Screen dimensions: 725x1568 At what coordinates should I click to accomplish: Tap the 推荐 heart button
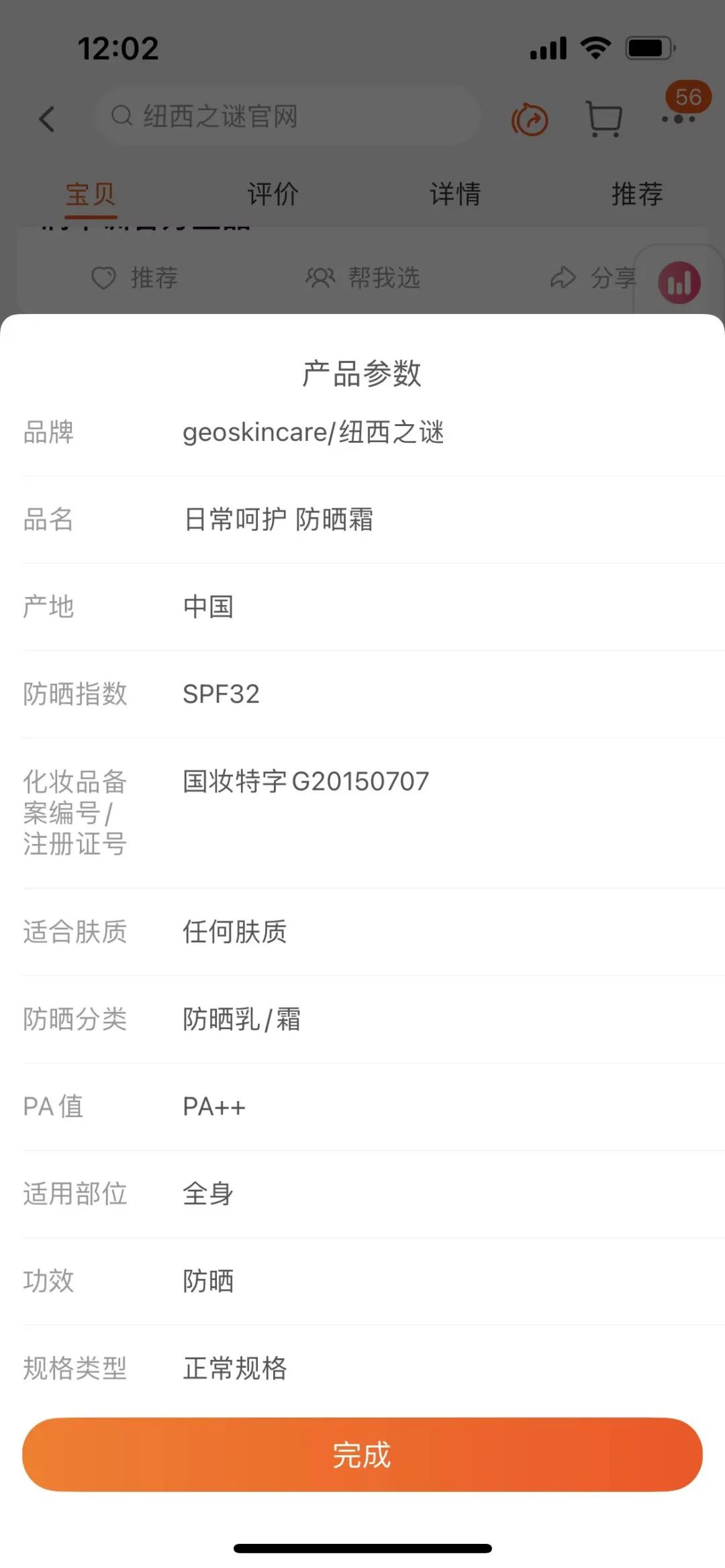pos(134,277)
